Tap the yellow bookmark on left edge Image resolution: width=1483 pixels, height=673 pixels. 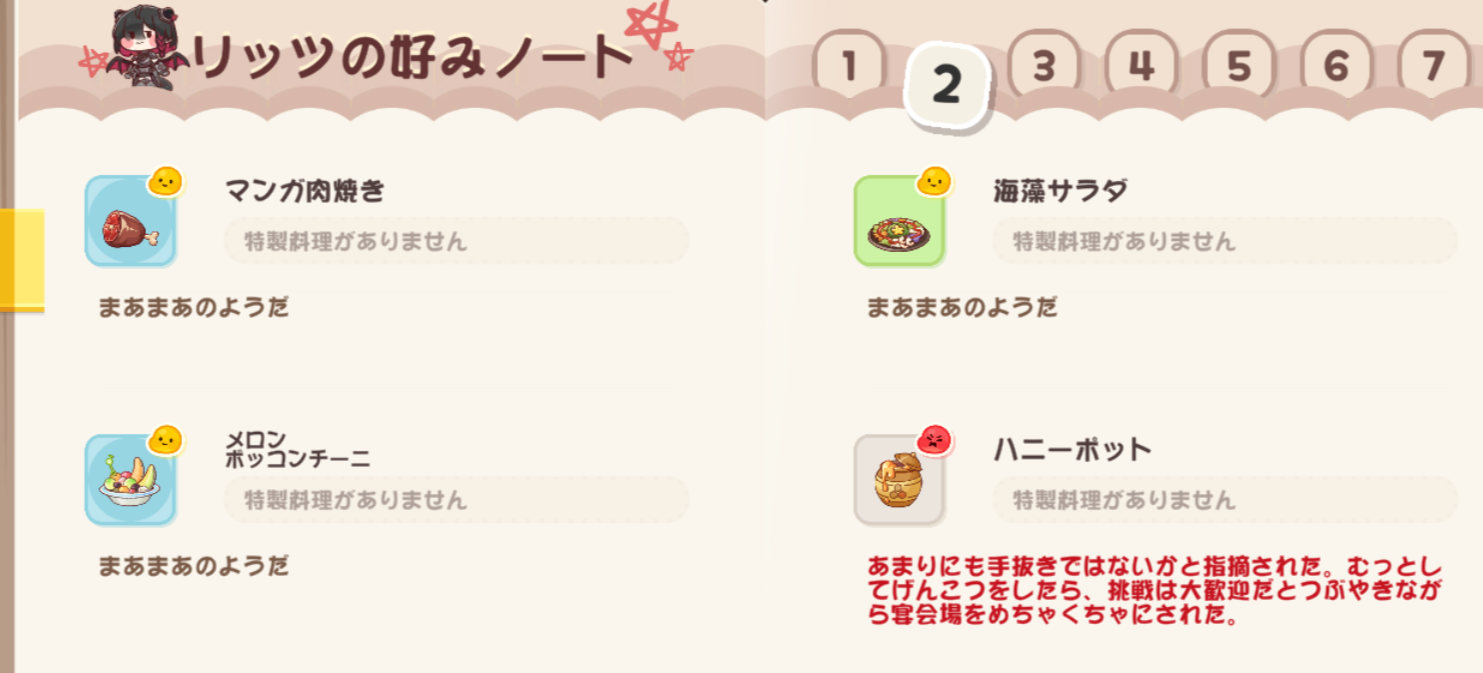22,259
